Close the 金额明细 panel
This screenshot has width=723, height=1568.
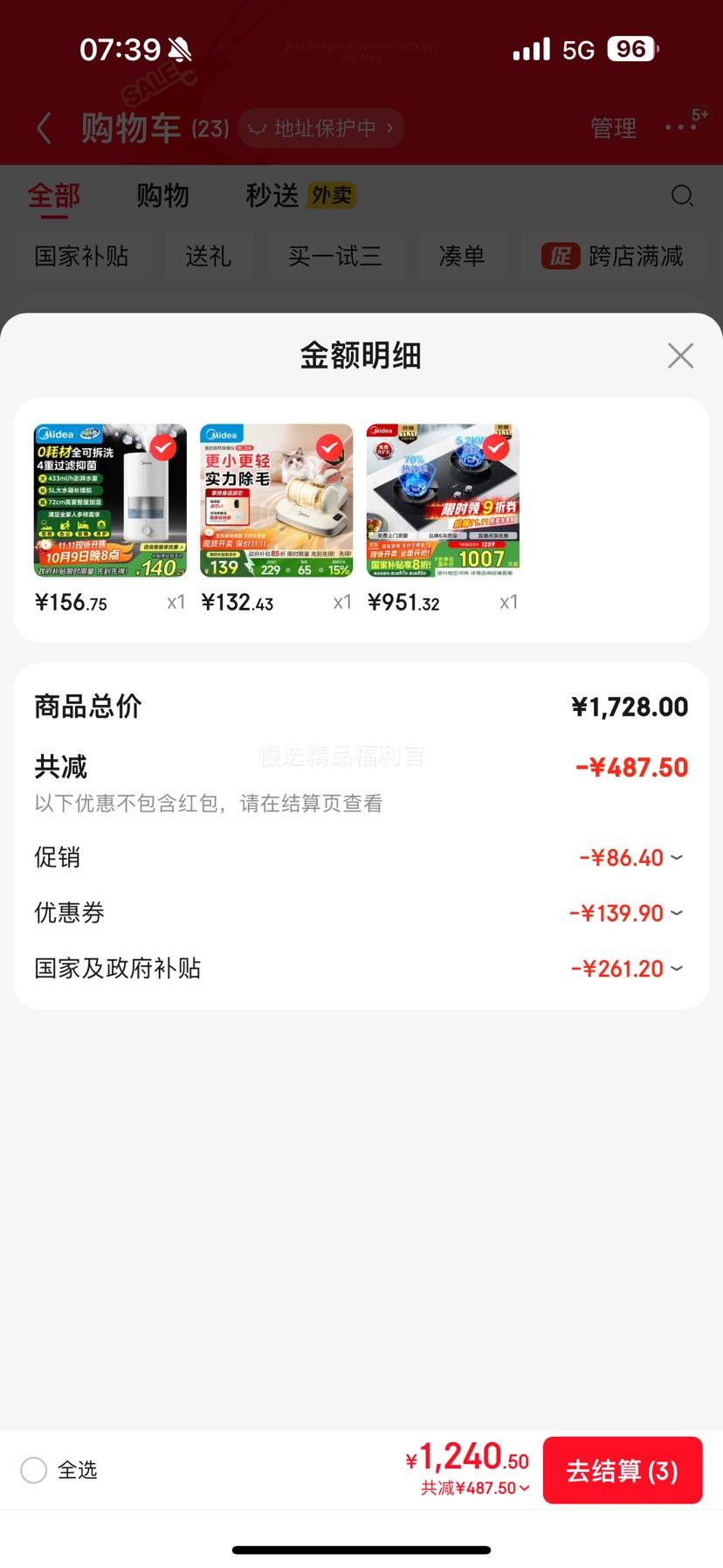coord(680,356)
